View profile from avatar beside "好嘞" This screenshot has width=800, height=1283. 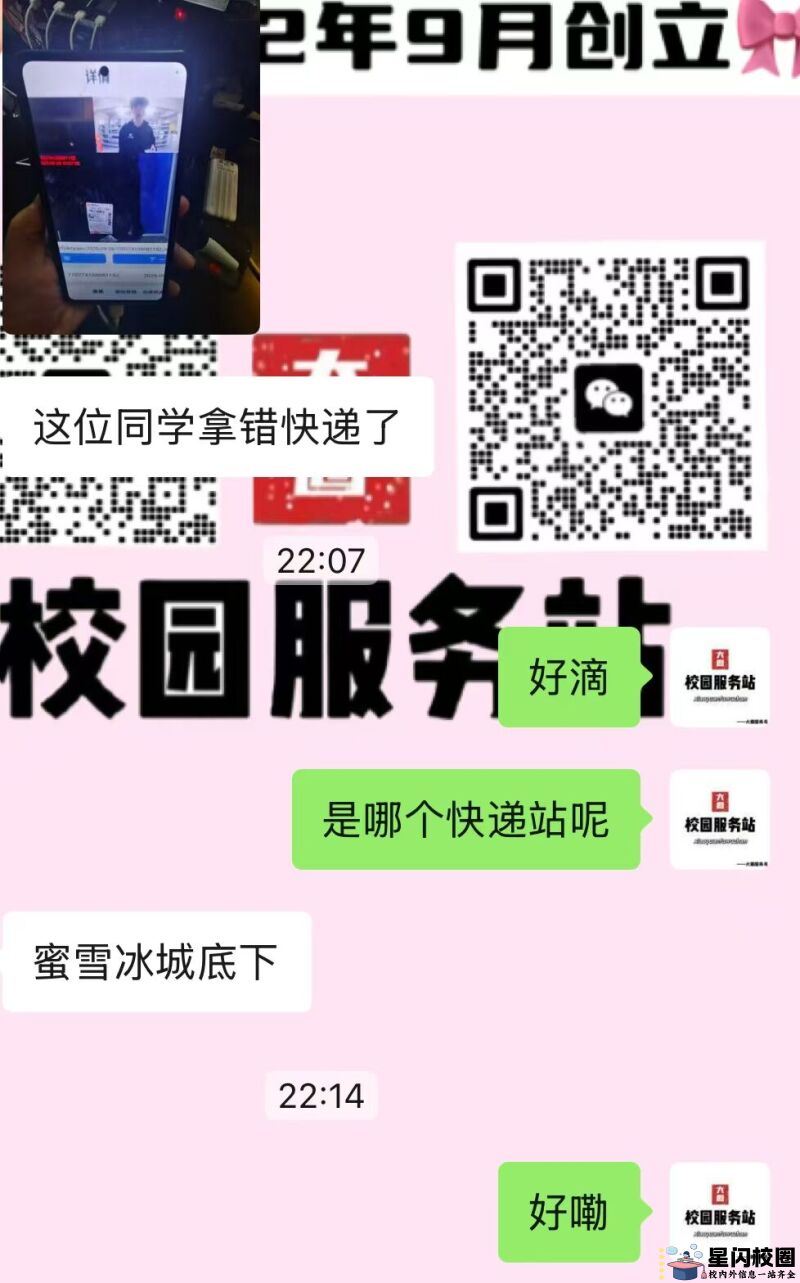719,1212
